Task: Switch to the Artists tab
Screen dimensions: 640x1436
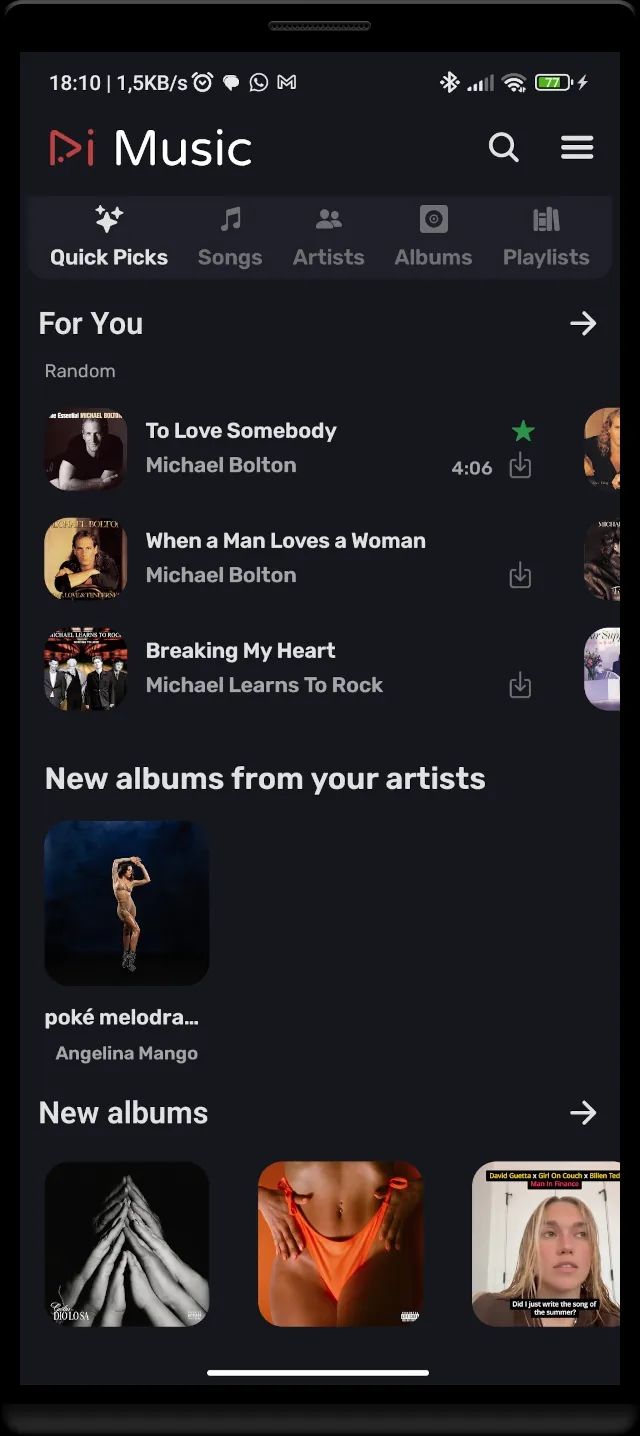Action: (328, 238)
